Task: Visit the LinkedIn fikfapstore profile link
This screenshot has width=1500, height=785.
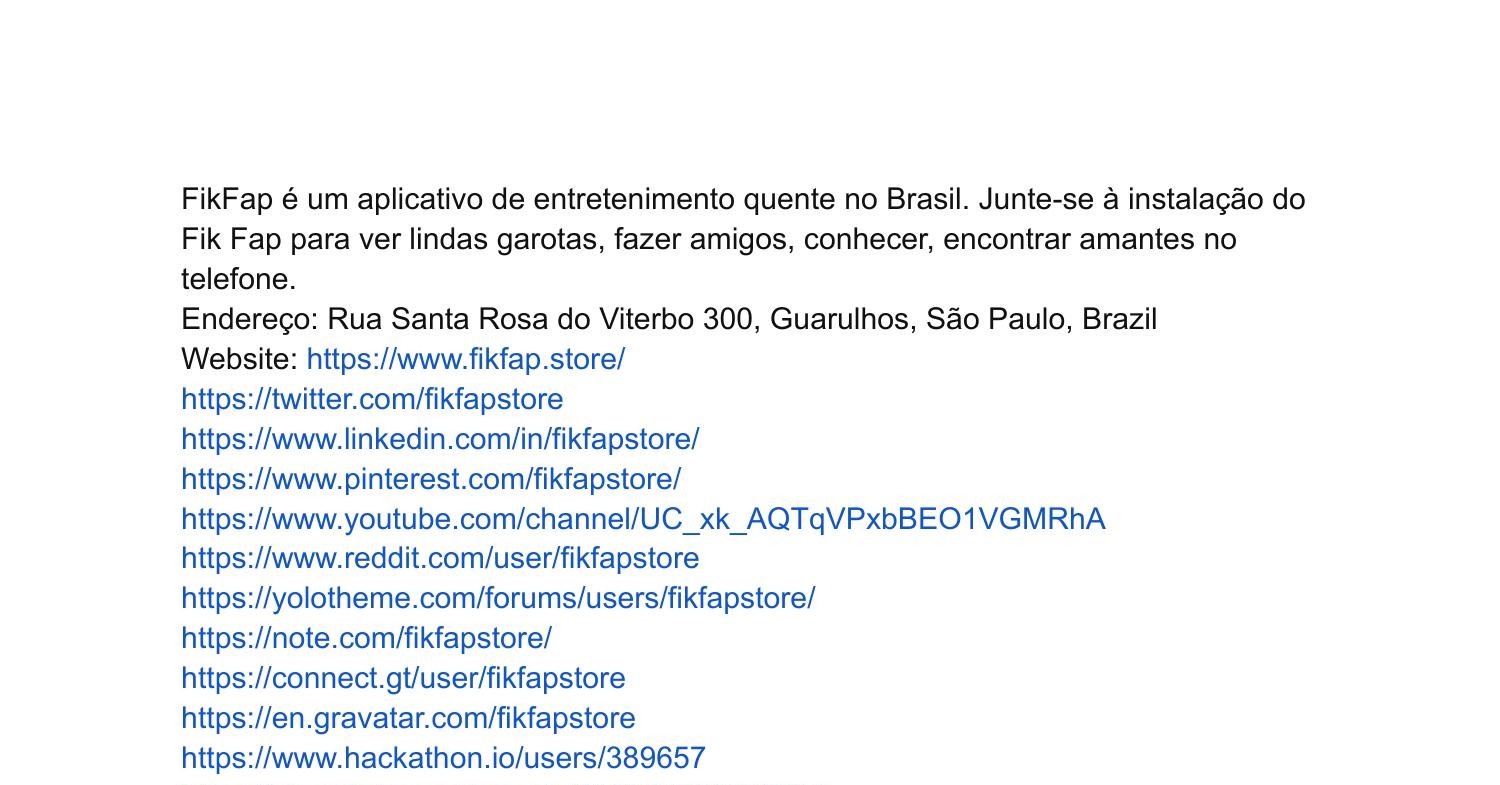Action: pyautogui.click(x=440, y=439)
